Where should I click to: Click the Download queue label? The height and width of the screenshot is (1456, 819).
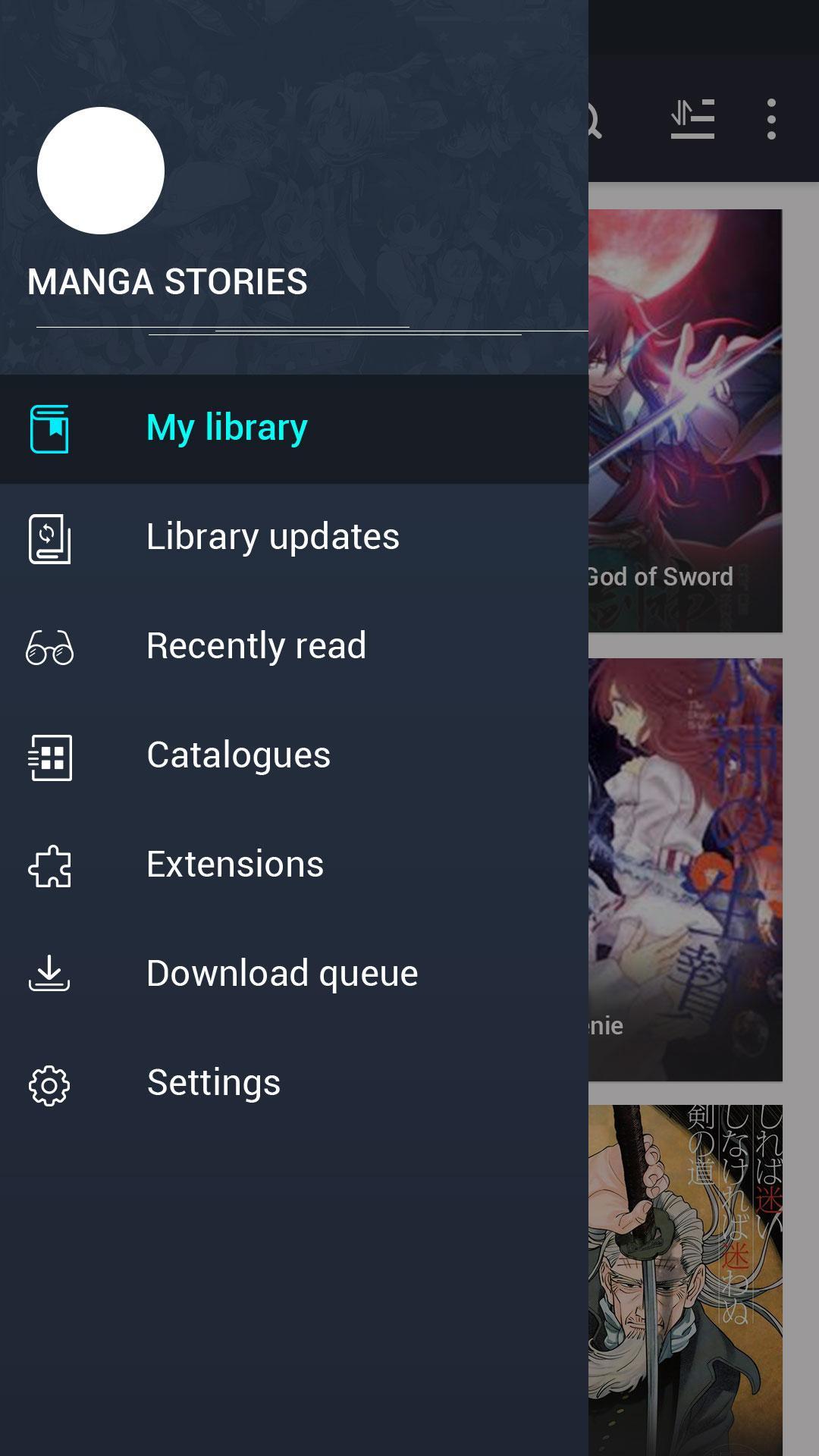[x=281, y=973]
